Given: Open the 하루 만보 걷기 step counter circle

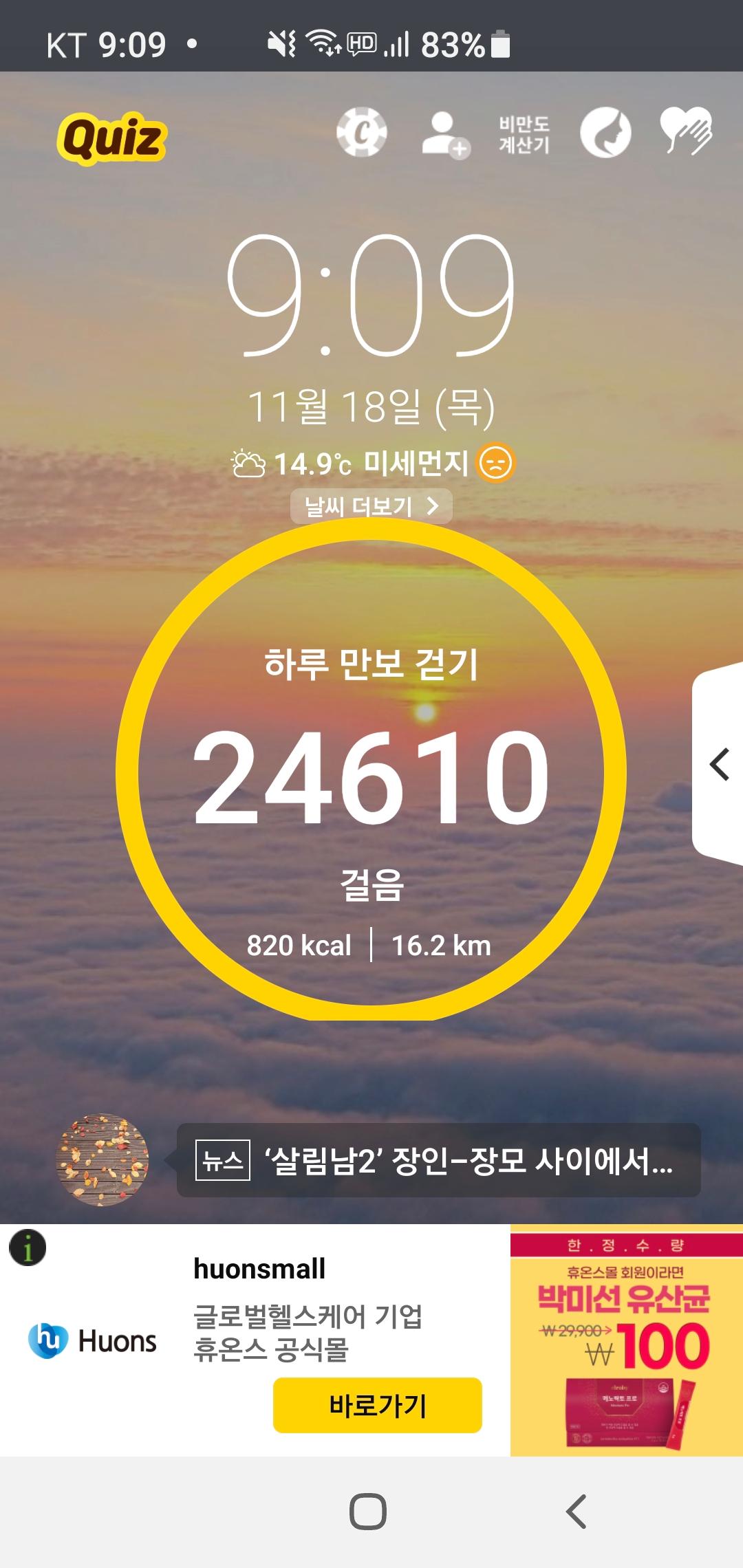Looking at the screenshot, I should click(371, 774).
